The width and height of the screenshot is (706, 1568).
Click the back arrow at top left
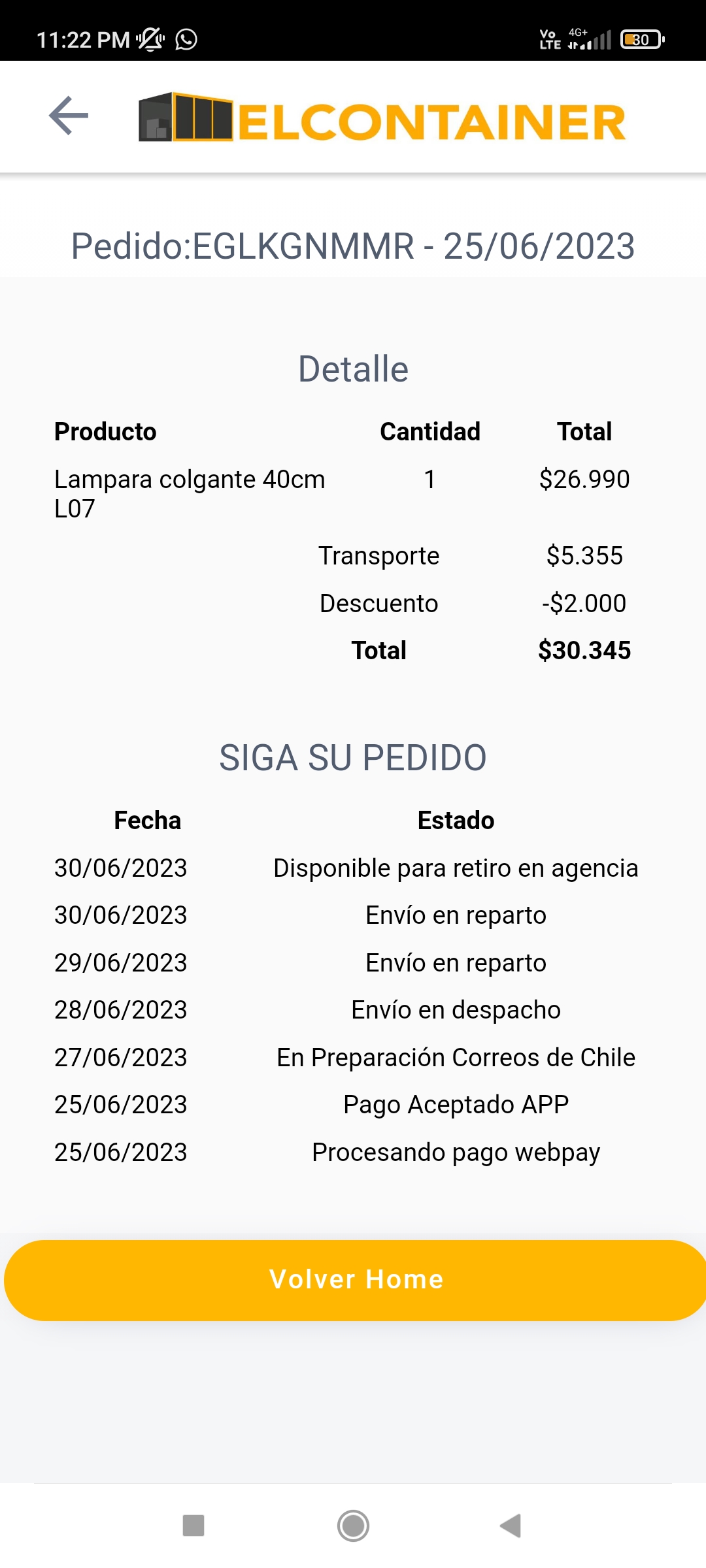67,115
